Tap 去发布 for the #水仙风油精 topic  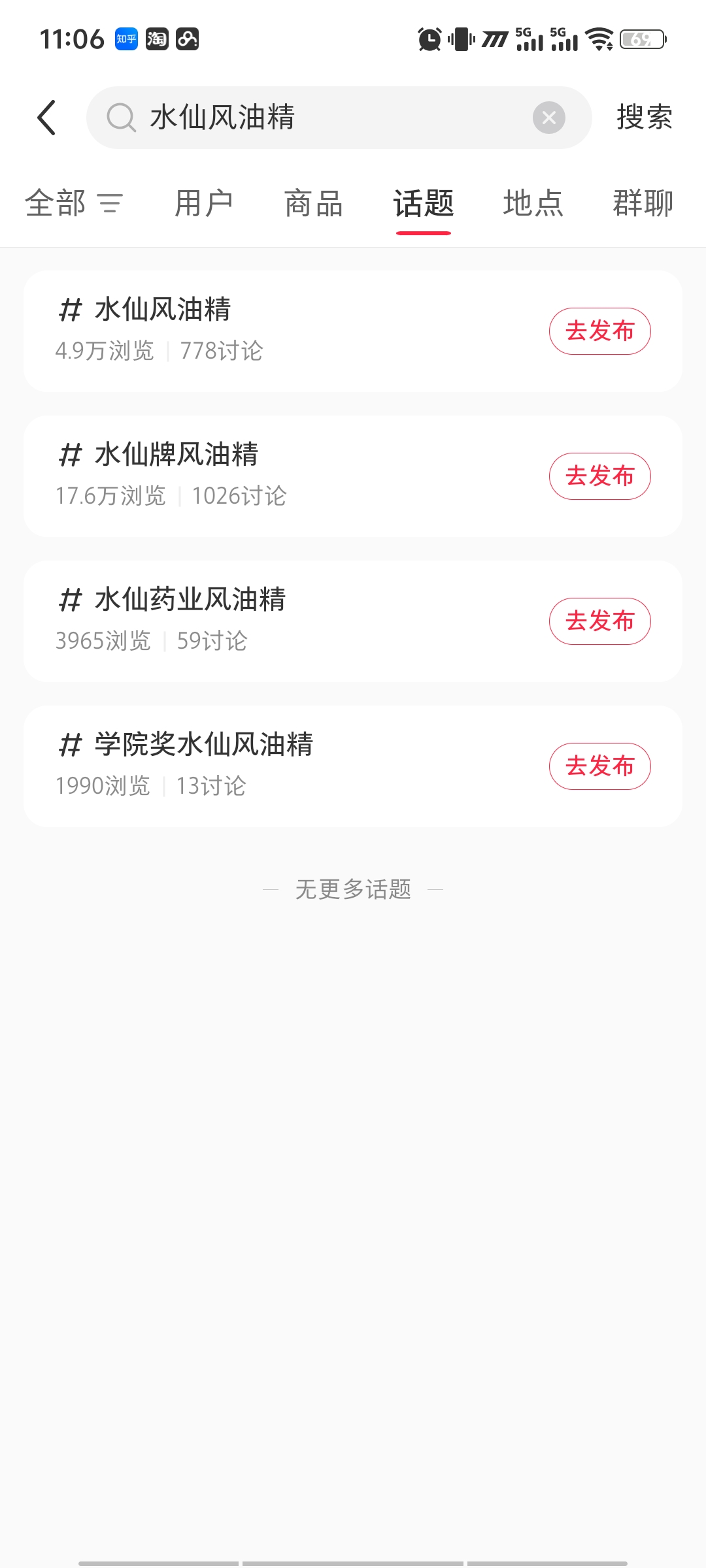coord(599,331)
